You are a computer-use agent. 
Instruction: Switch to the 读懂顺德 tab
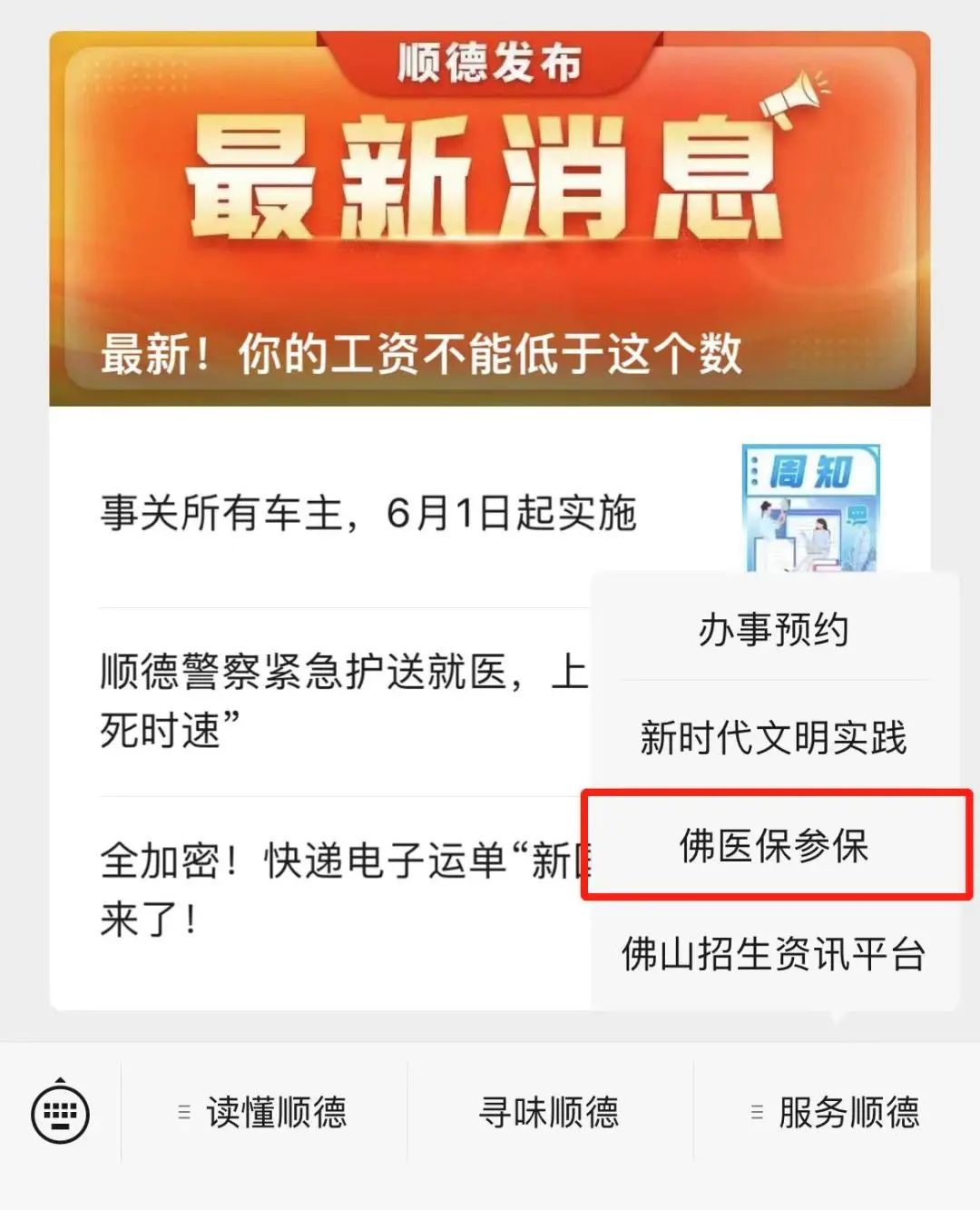(276, 1112)
